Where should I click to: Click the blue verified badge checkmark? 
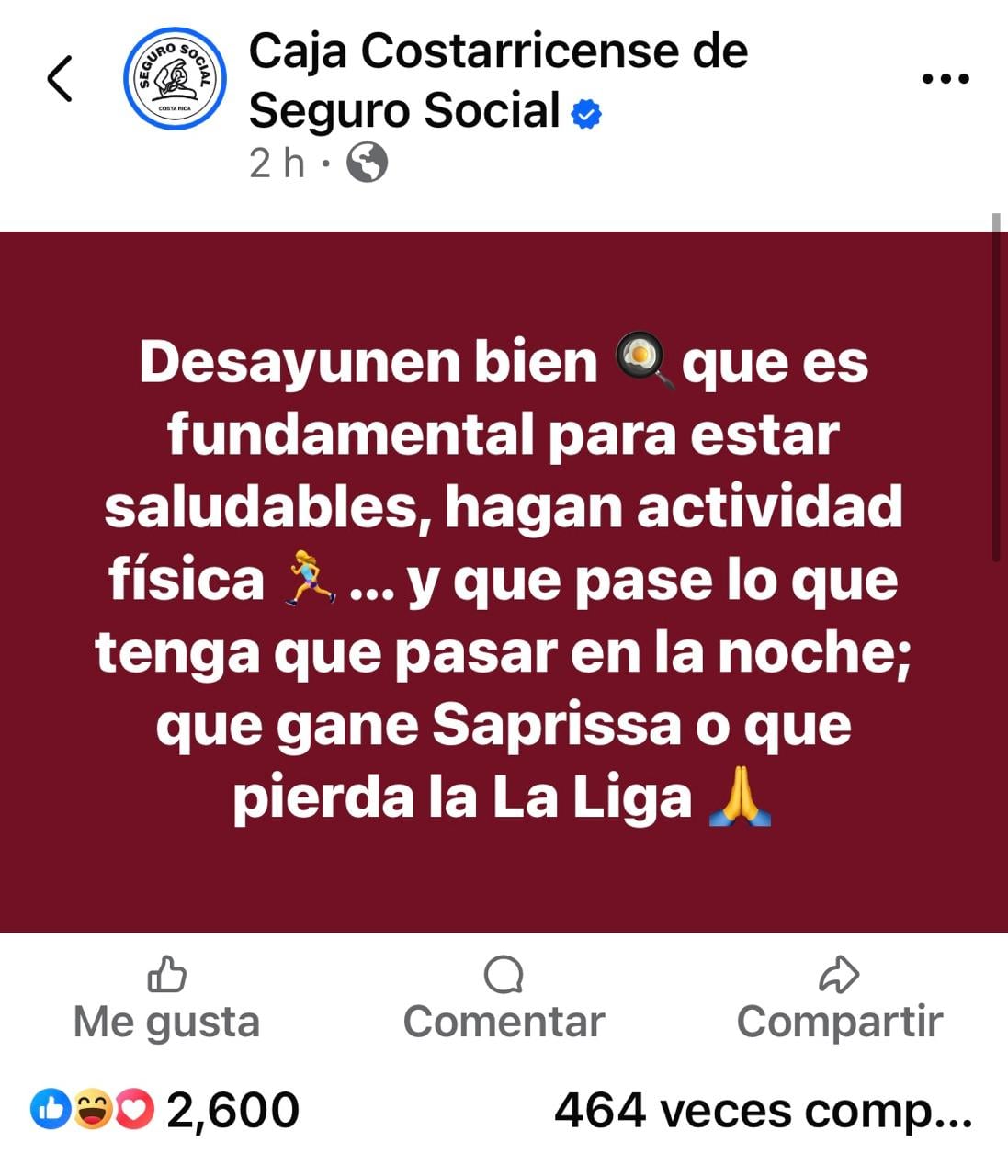[x=585, y=113]
